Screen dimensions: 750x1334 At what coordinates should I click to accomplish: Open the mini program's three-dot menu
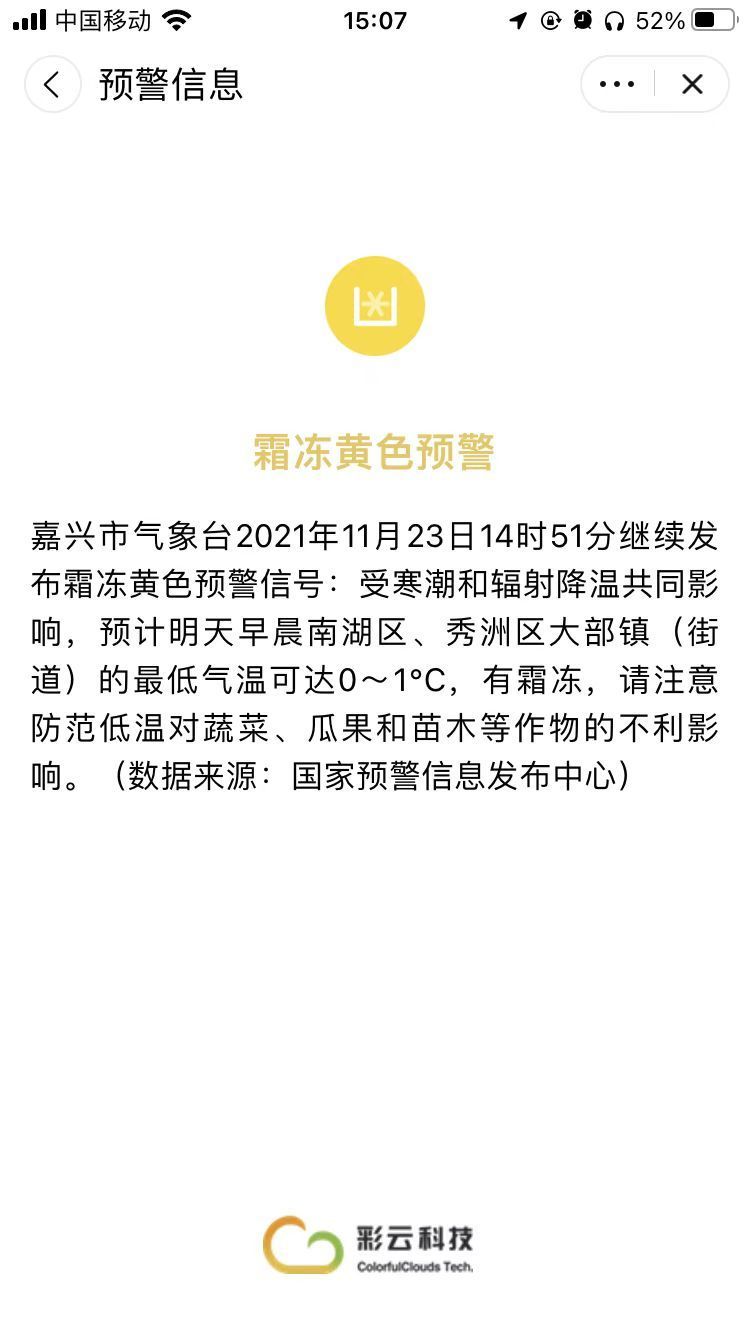(617, 85)
